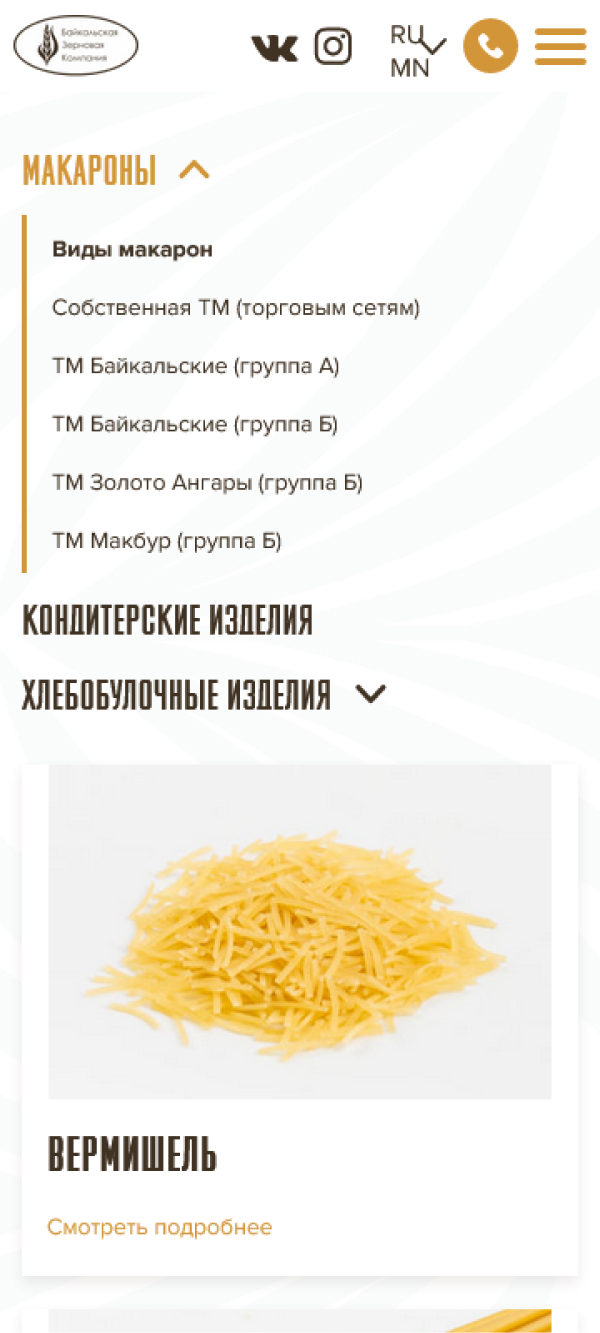Open the Вермишель product photo
The height and width of the screenshot is (1333, 600).
tap(300, 932)
